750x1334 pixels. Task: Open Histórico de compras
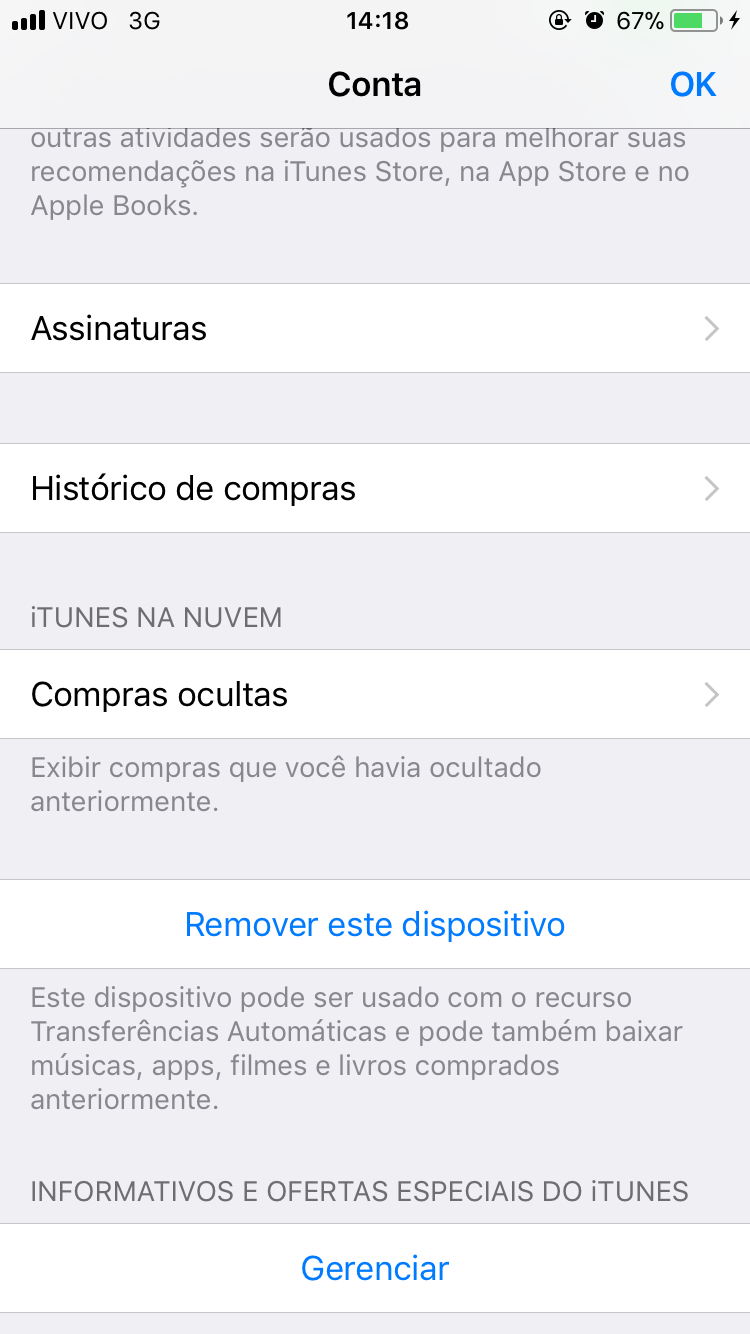[375, 488]
